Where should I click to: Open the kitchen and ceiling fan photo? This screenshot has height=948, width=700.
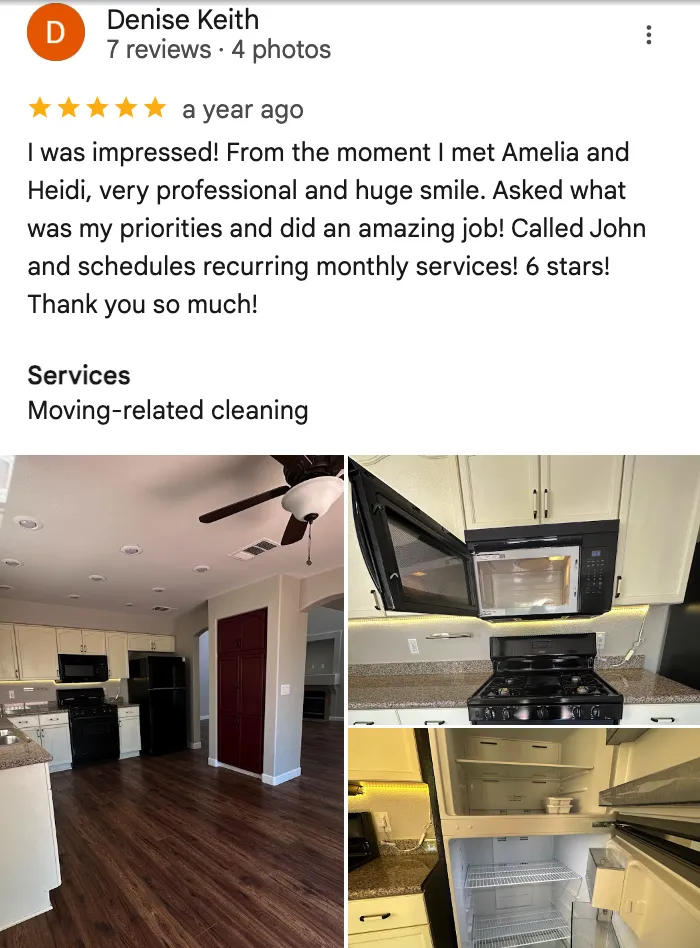click(172, 701)
